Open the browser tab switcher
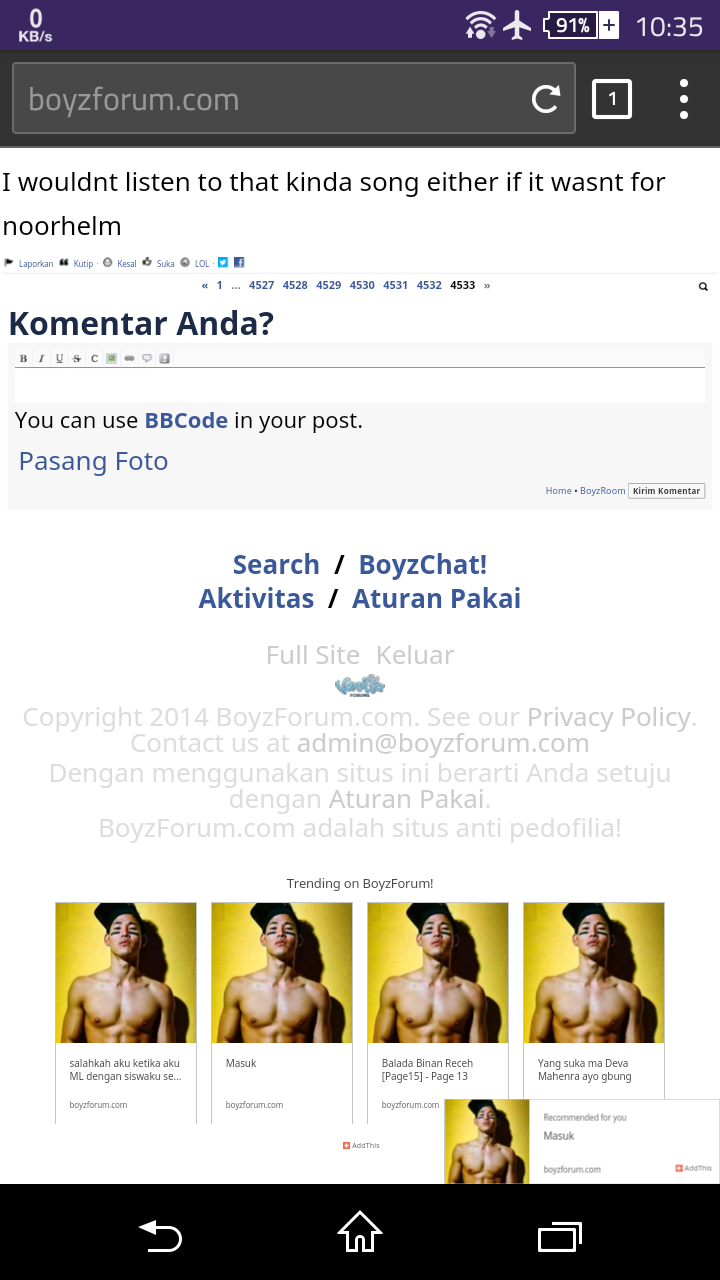This screenshot has height=1280, width=720. pos(612,99)
